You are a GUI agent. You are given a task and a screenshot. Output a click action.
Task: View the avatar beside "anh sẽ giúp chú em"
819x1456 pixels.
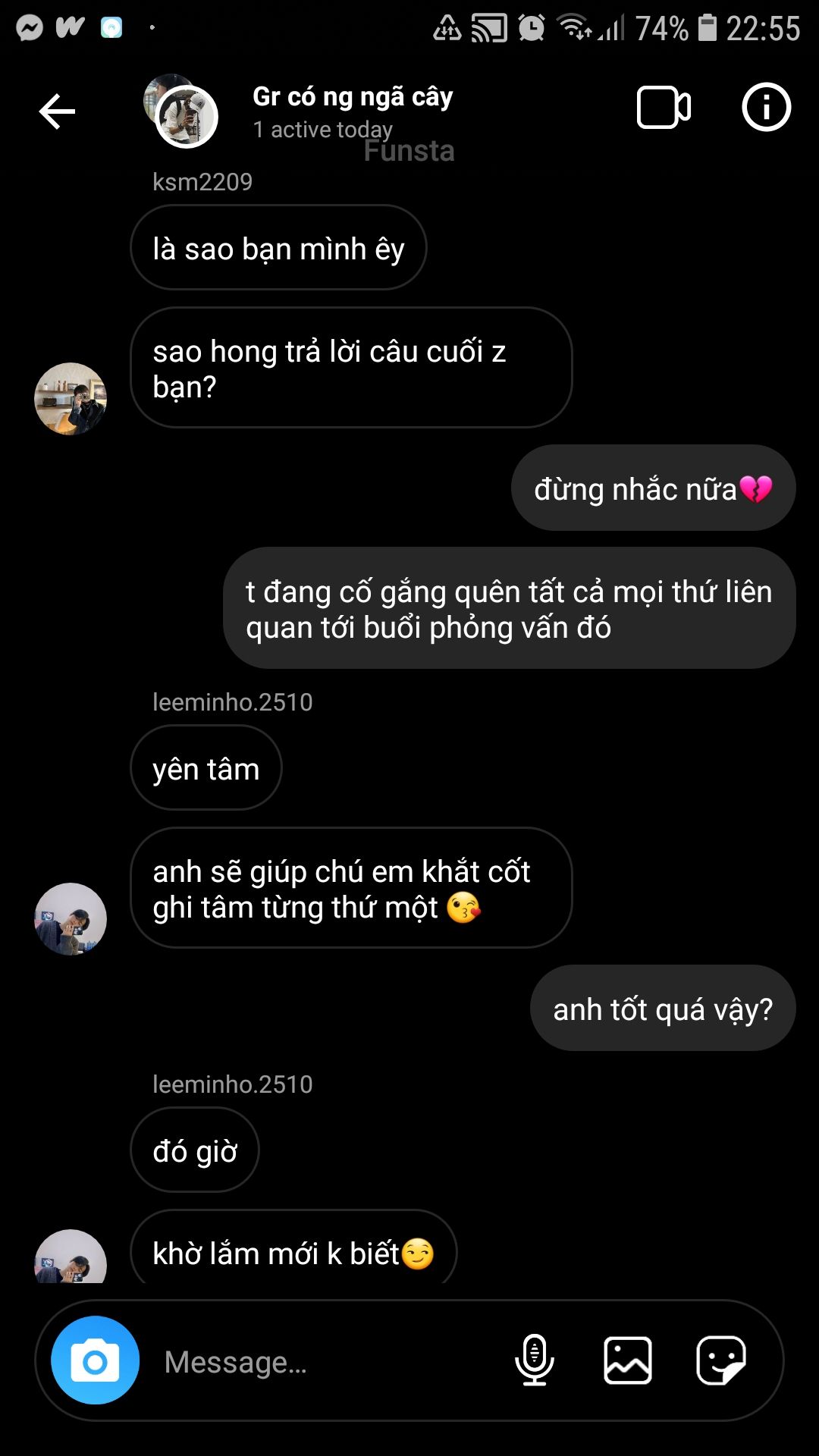pyautogui.click(x=71, y=919)
